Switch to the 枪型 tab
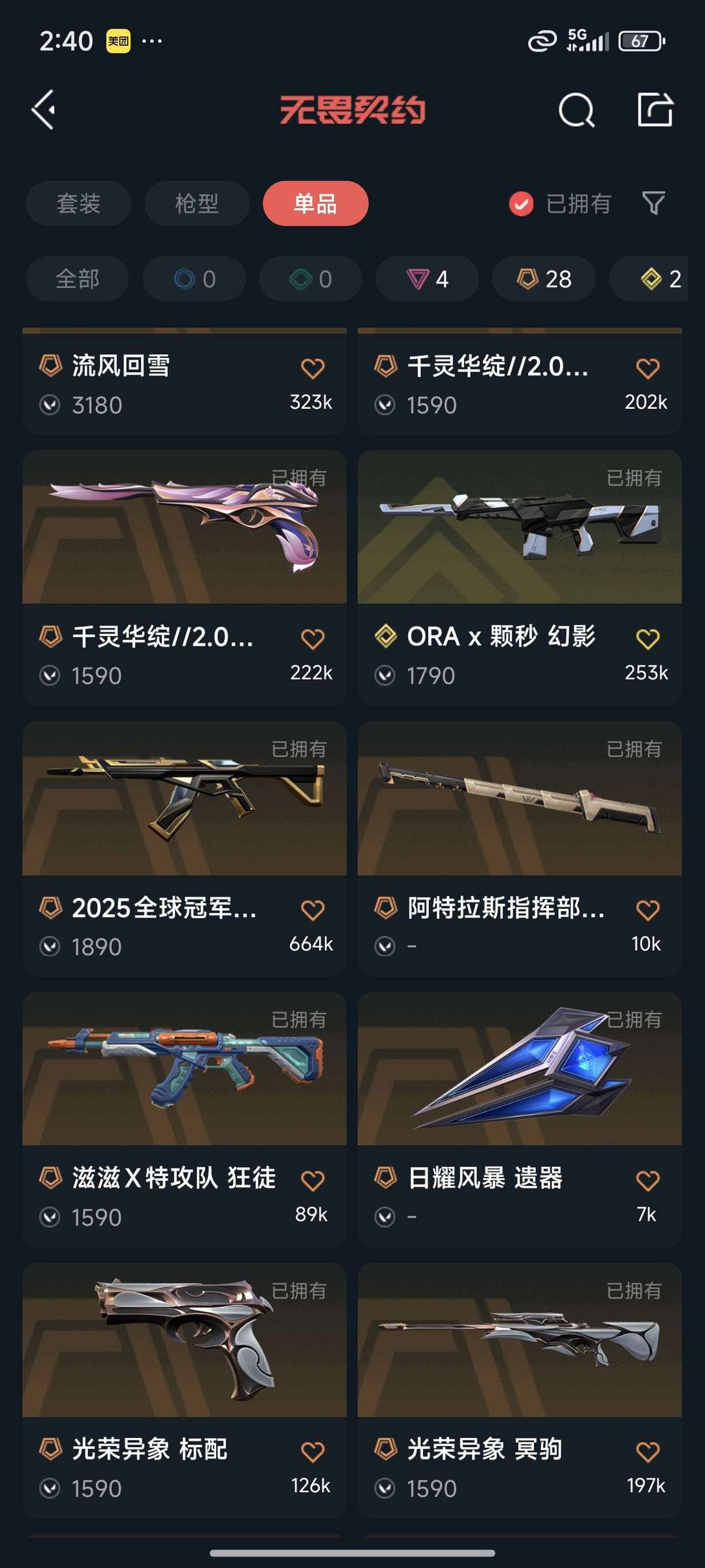The image size is (705, 1568). click(x=196, y=203)
